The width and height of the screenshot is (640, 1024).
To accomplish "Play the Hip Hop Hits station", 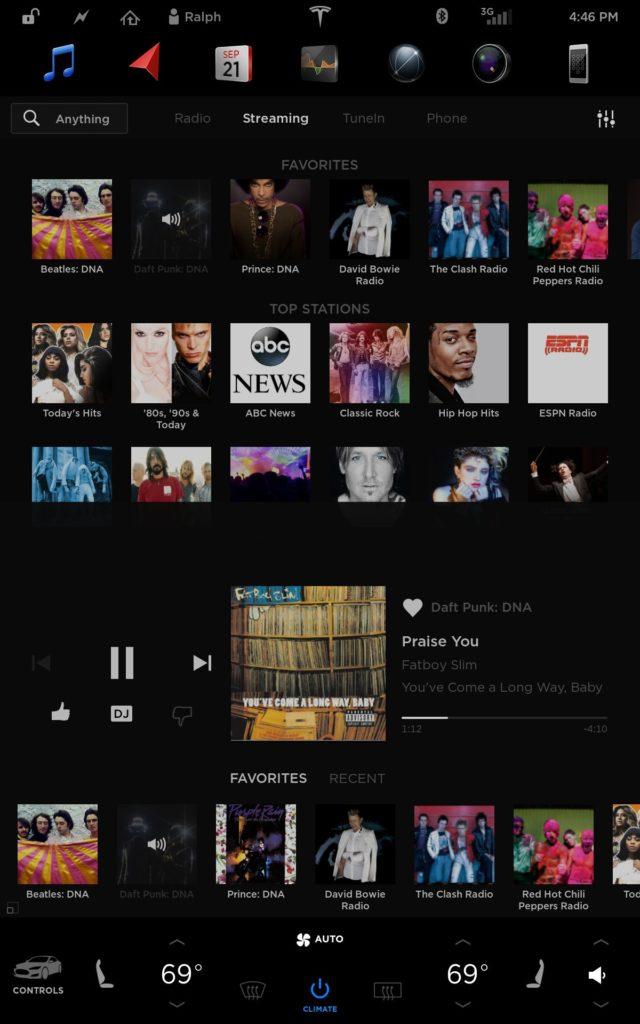I will (x=468, y=363).
